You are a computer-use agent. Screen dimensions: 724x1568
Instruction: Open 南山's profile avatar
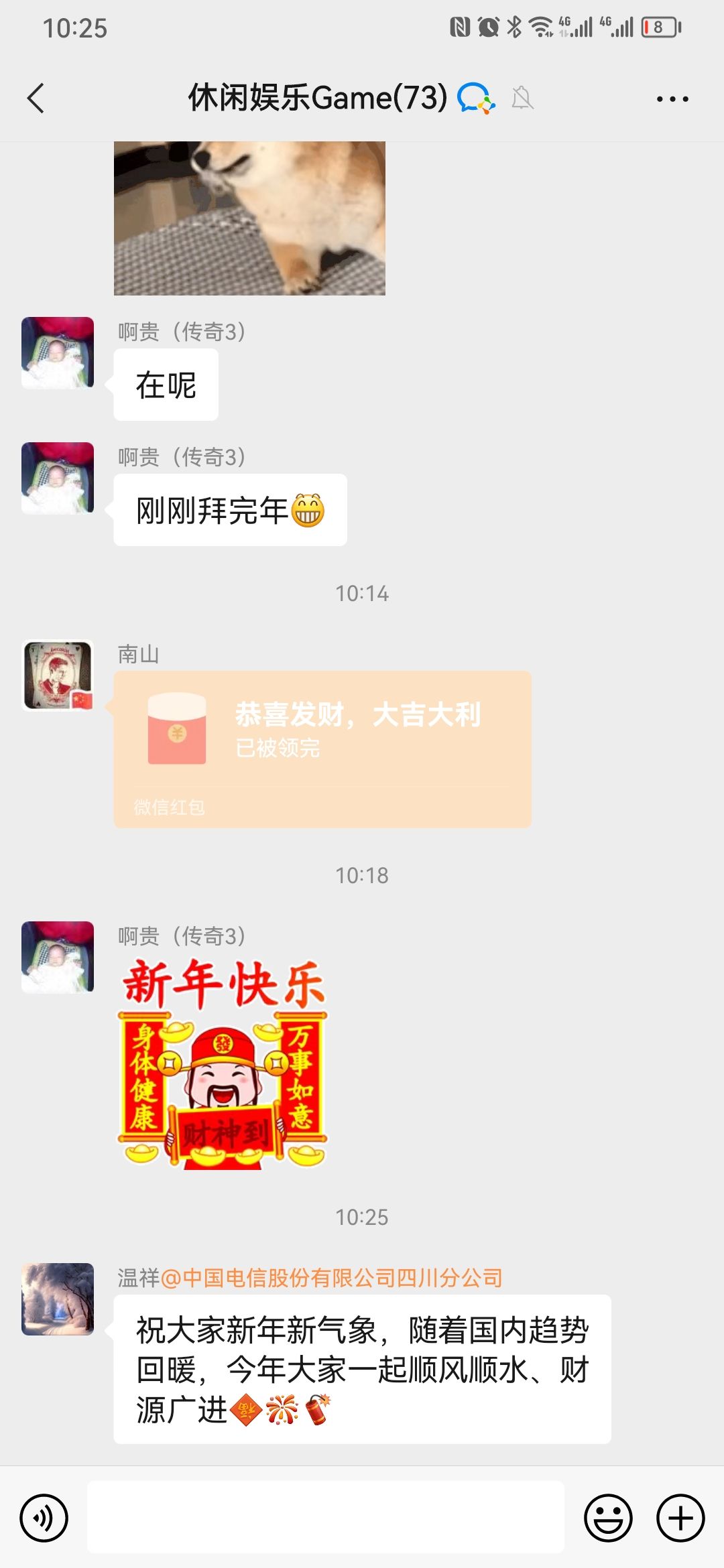coord(58,675)
